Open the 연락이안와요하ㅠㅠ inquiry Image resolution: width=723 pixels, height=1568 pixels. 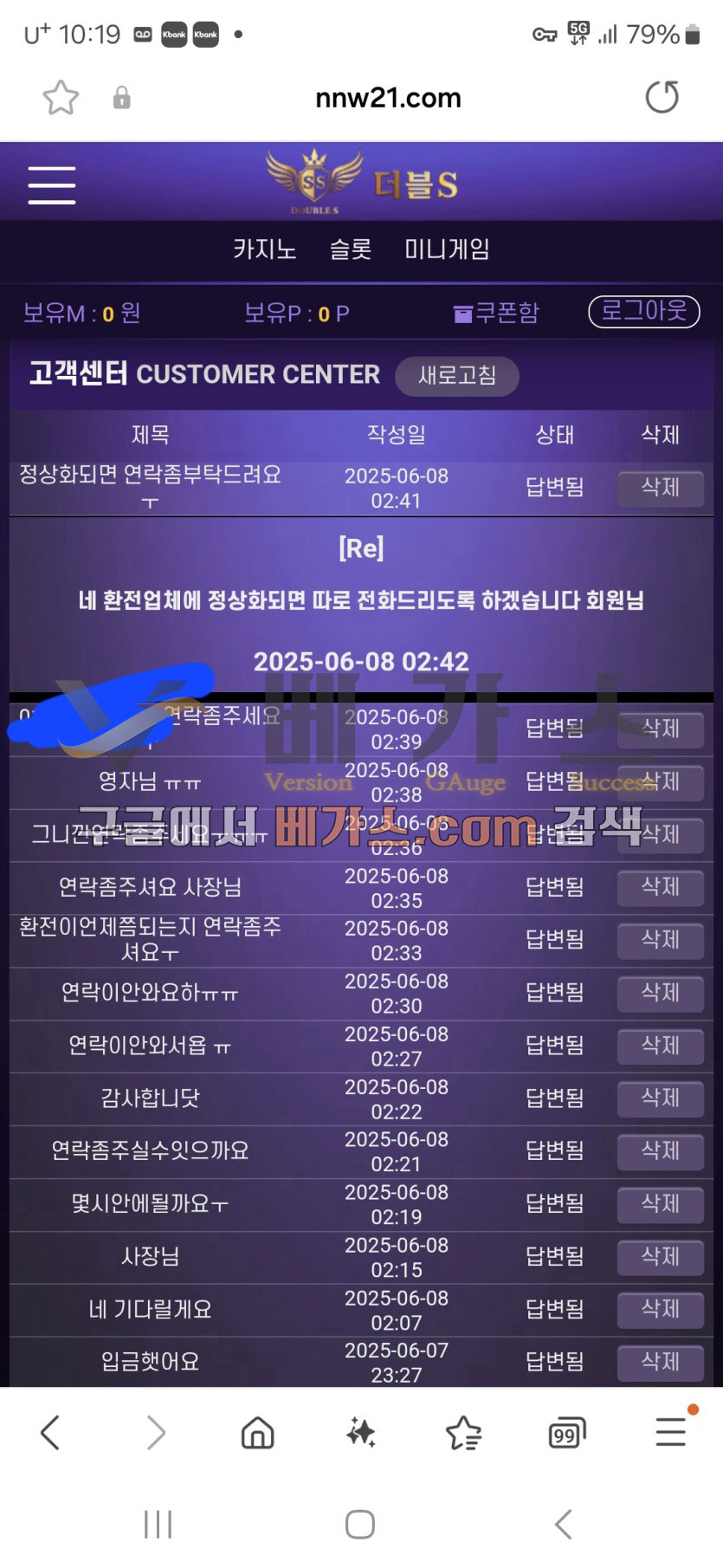point(150,993)
